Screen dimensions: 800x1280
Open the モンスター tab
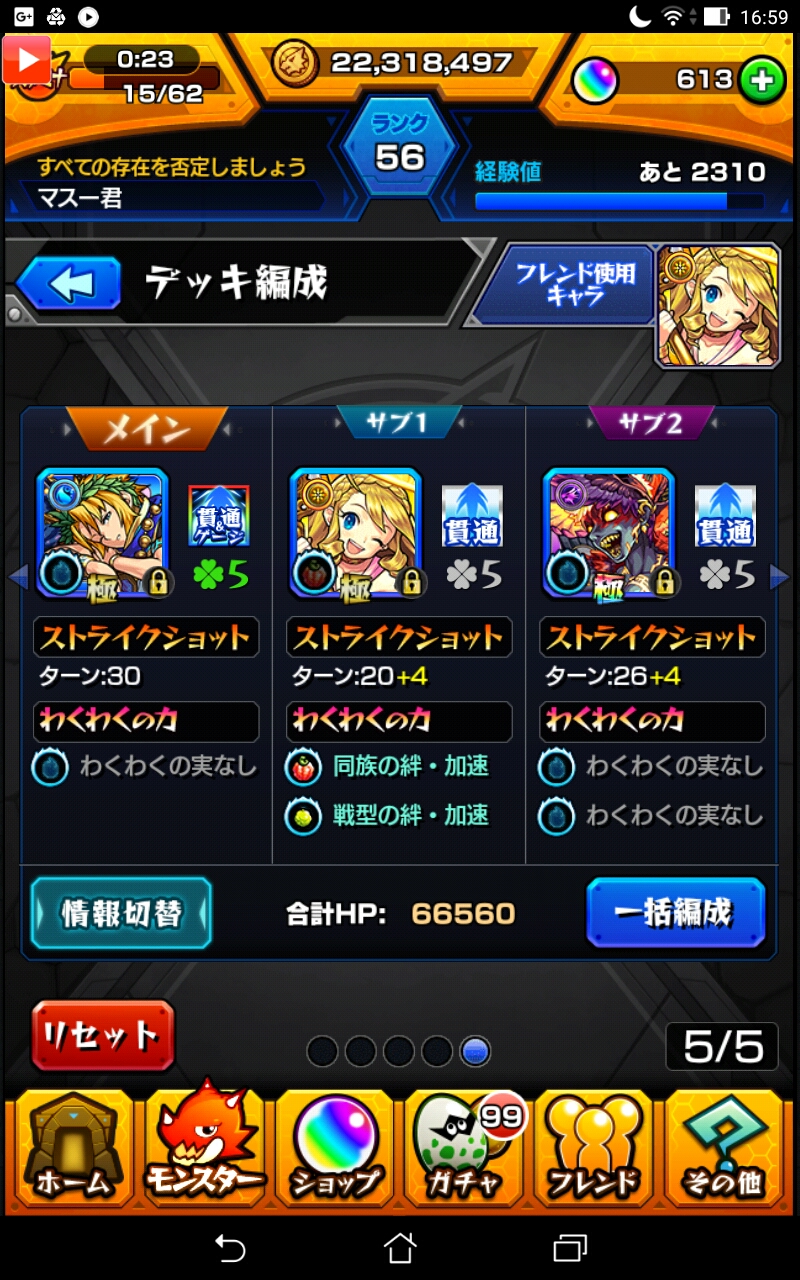(205, 1148)
